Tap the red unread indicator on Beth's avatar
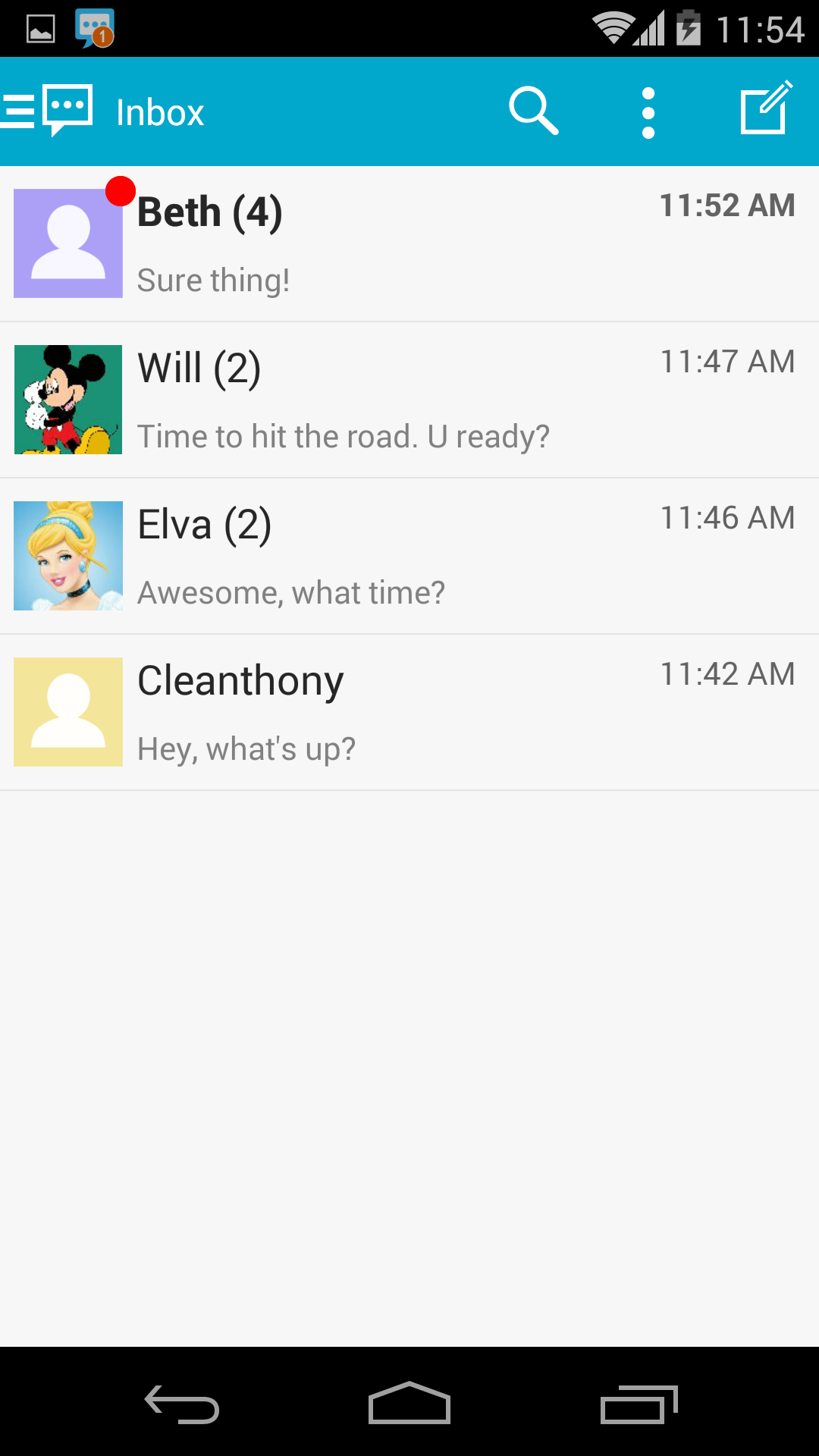This screenshot has width=819, height=1456. (x=121, y=191)
